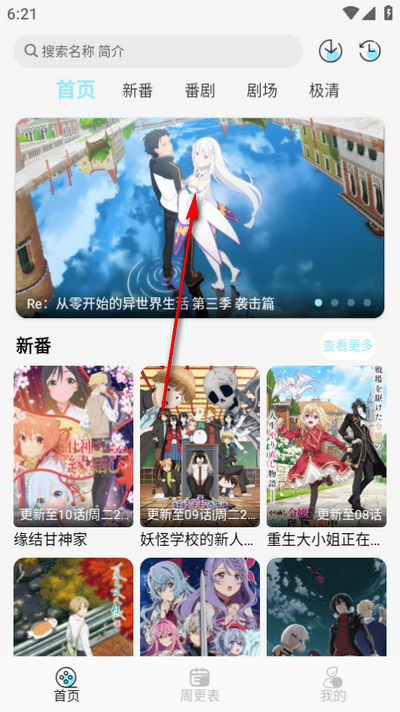
Task: Open the watch history clock icon
Action: (370, 50)
